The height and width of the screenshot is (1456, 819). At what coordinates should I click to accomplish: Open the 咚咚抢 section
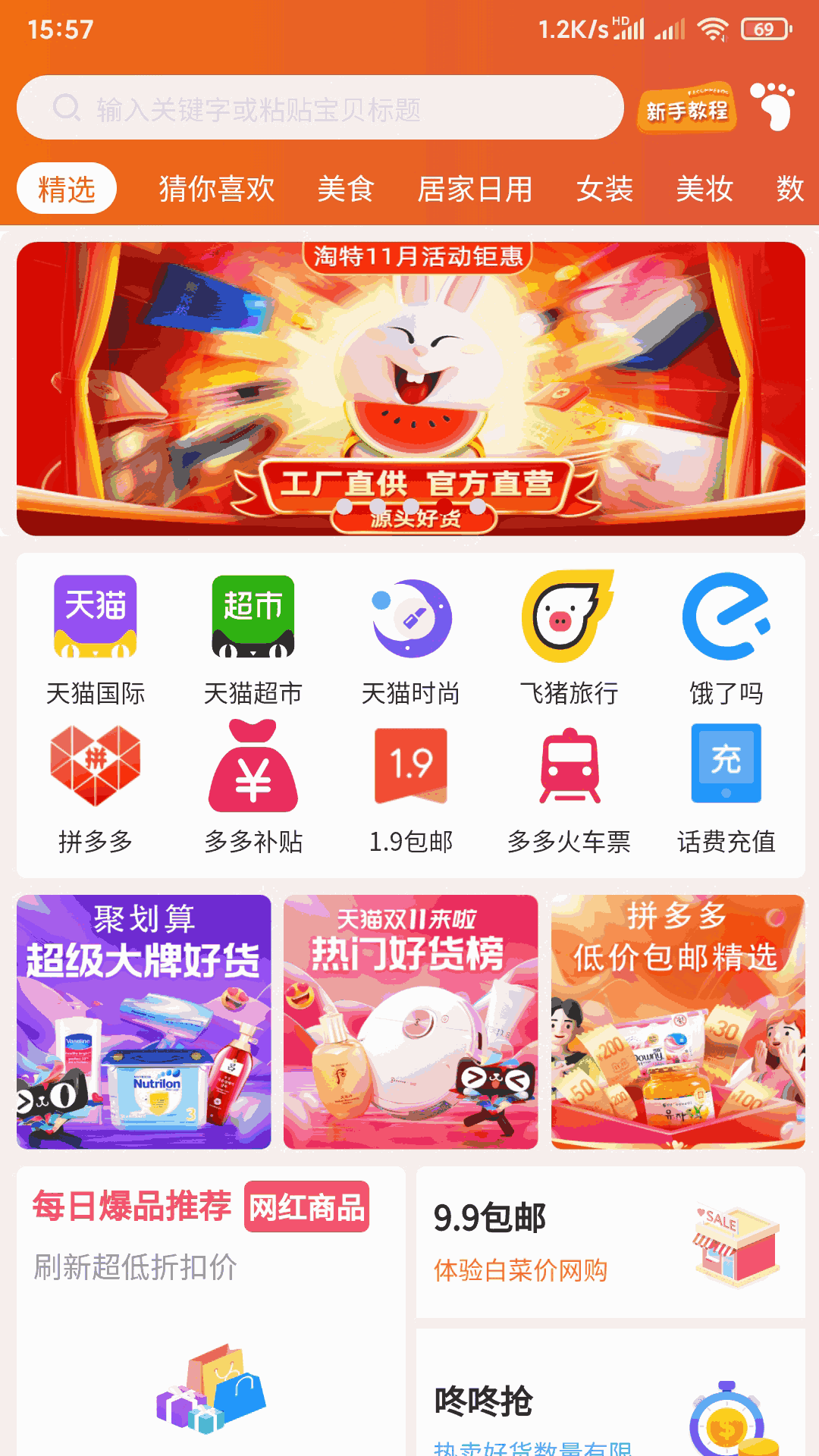[x=483, y=1398]
